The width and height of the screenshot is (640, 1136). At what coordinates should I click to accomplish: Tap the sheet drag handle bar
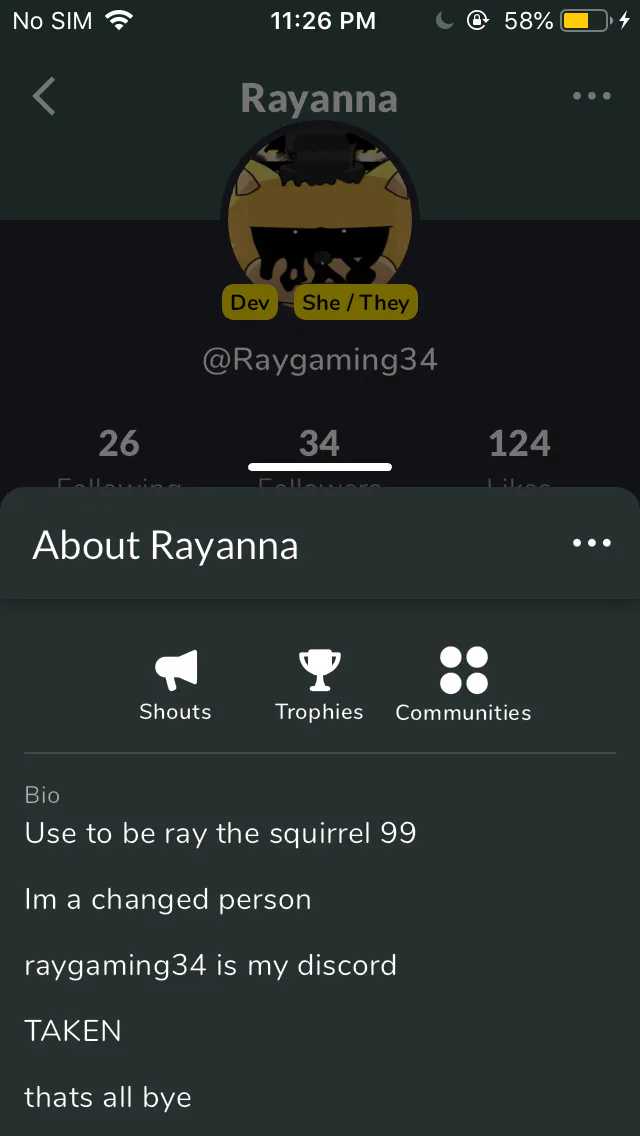[x=319, y=467]
